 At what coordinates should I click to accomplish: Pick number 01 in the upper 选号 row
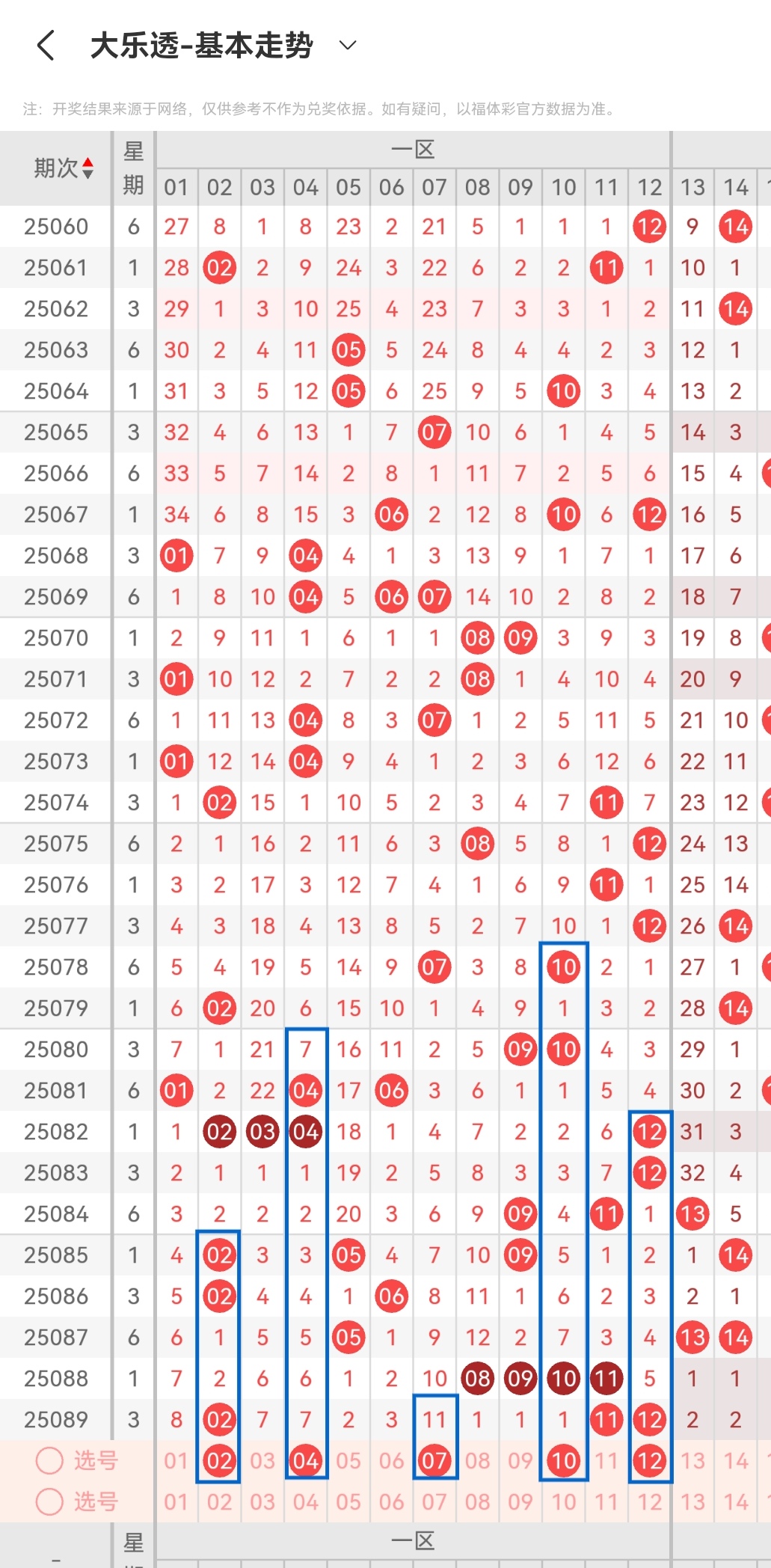click(176, 1460)
